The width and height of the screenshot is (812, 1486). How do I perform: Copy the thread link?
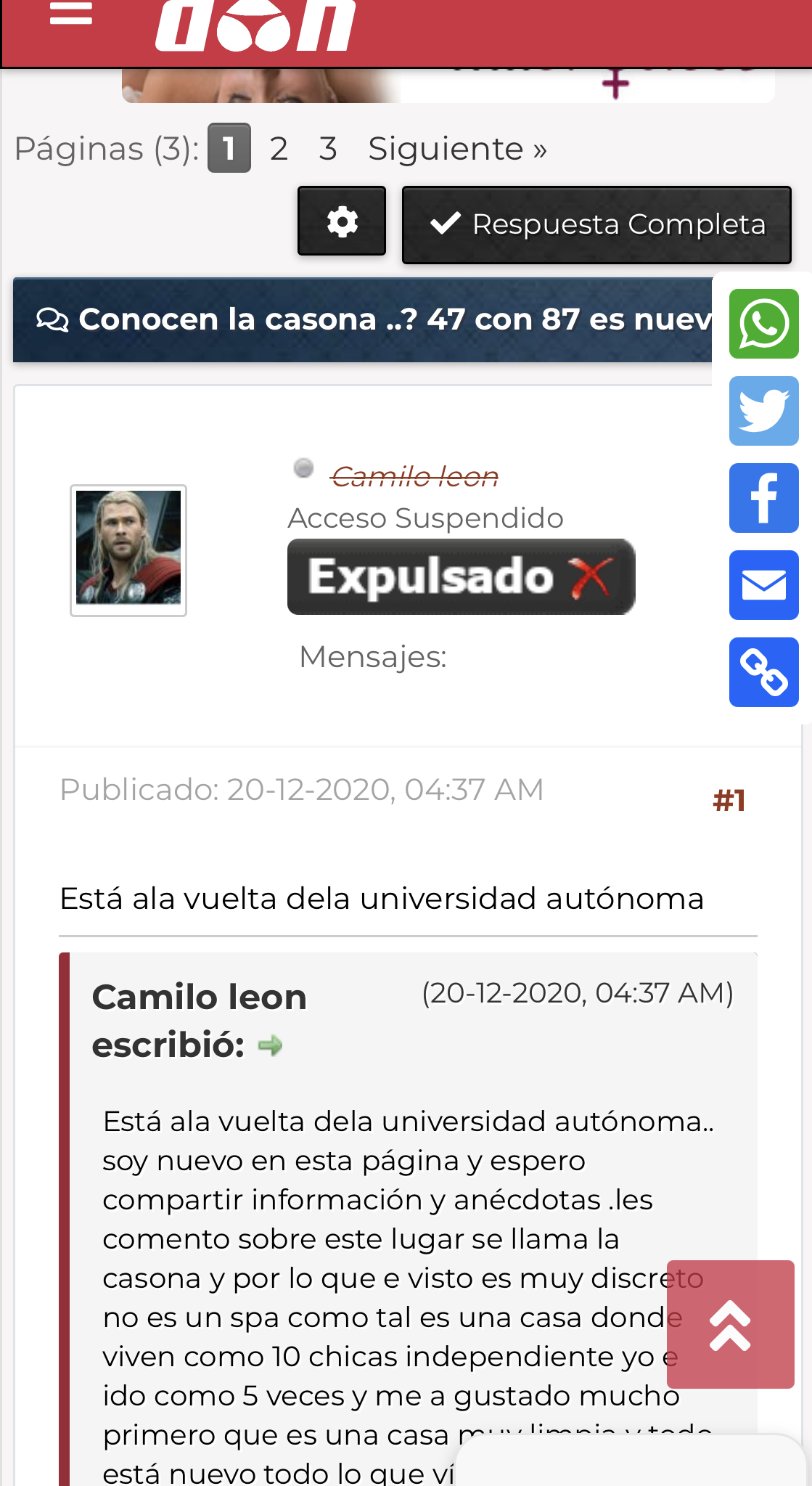tap(763, 672)
